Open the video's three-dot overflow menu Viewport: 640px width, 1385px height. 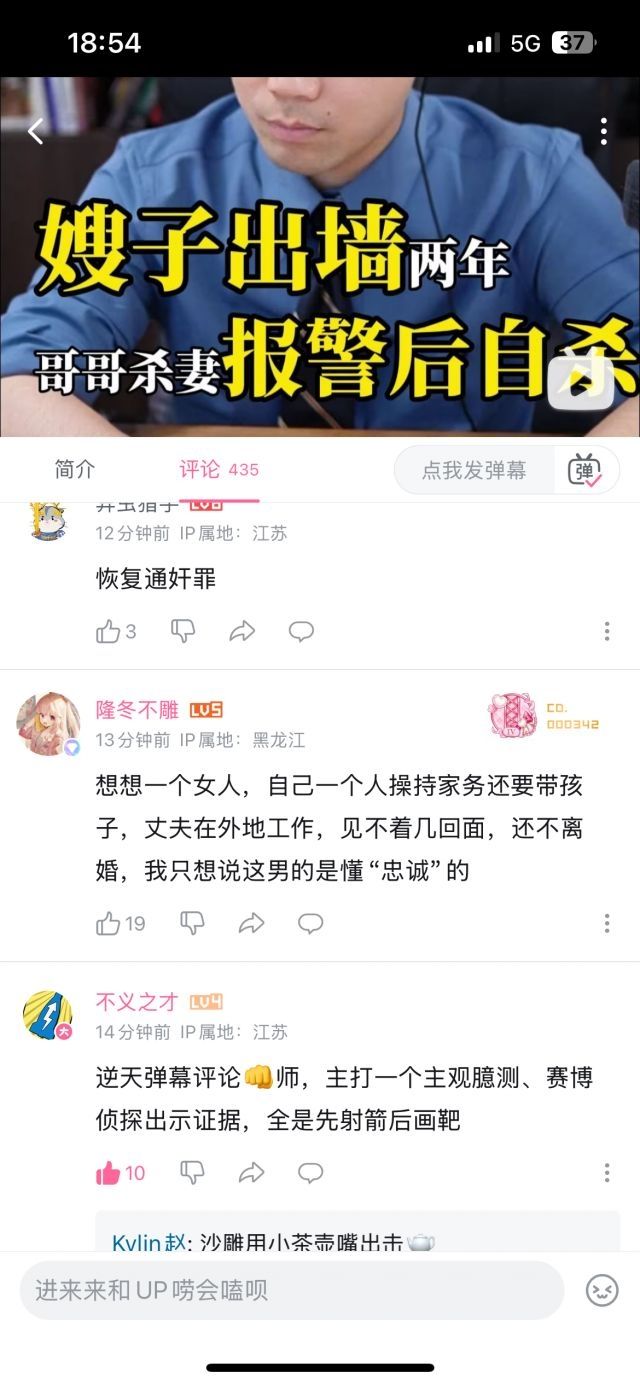pos(604,131)
